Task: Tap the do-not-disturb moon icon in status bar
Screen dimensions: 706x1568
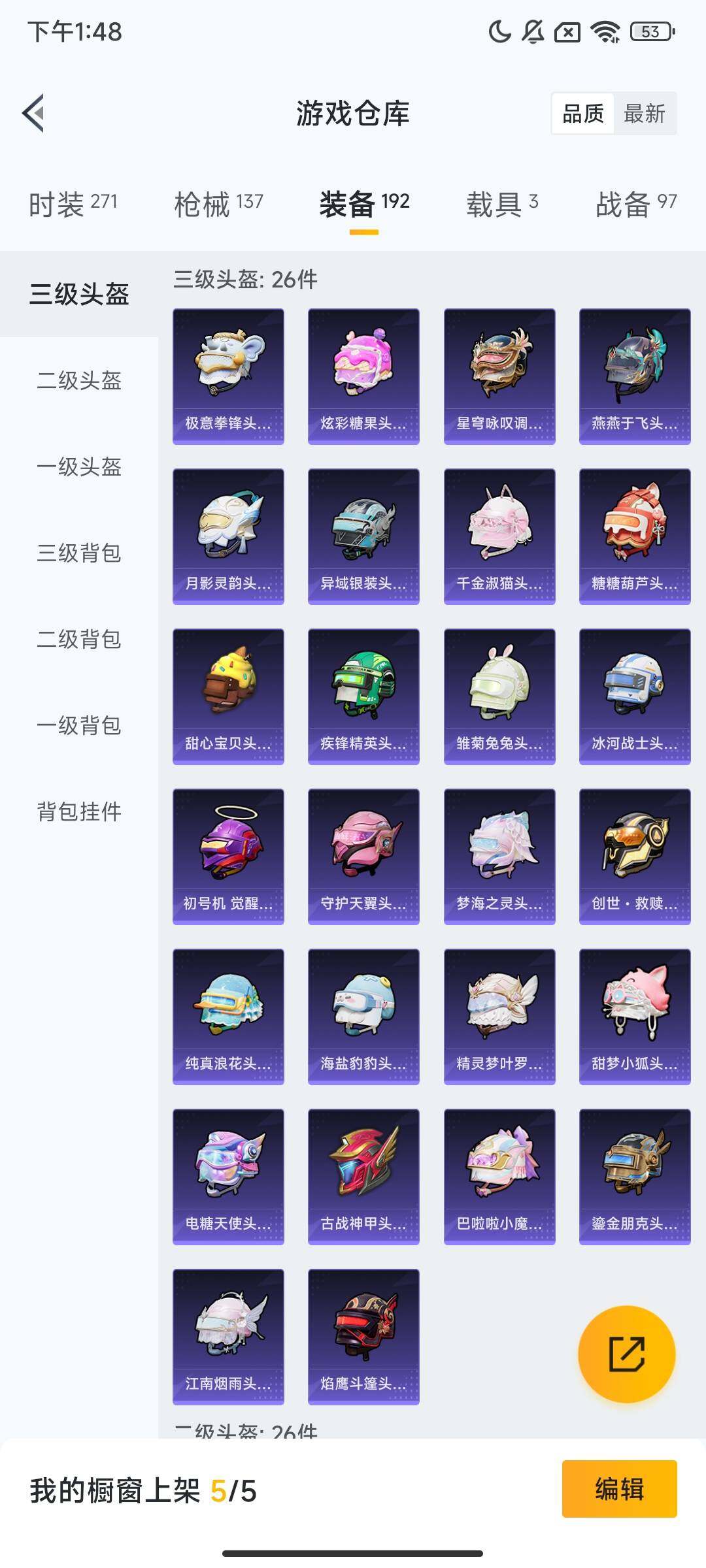Action: pyautogui.click(x=499, y=31)
